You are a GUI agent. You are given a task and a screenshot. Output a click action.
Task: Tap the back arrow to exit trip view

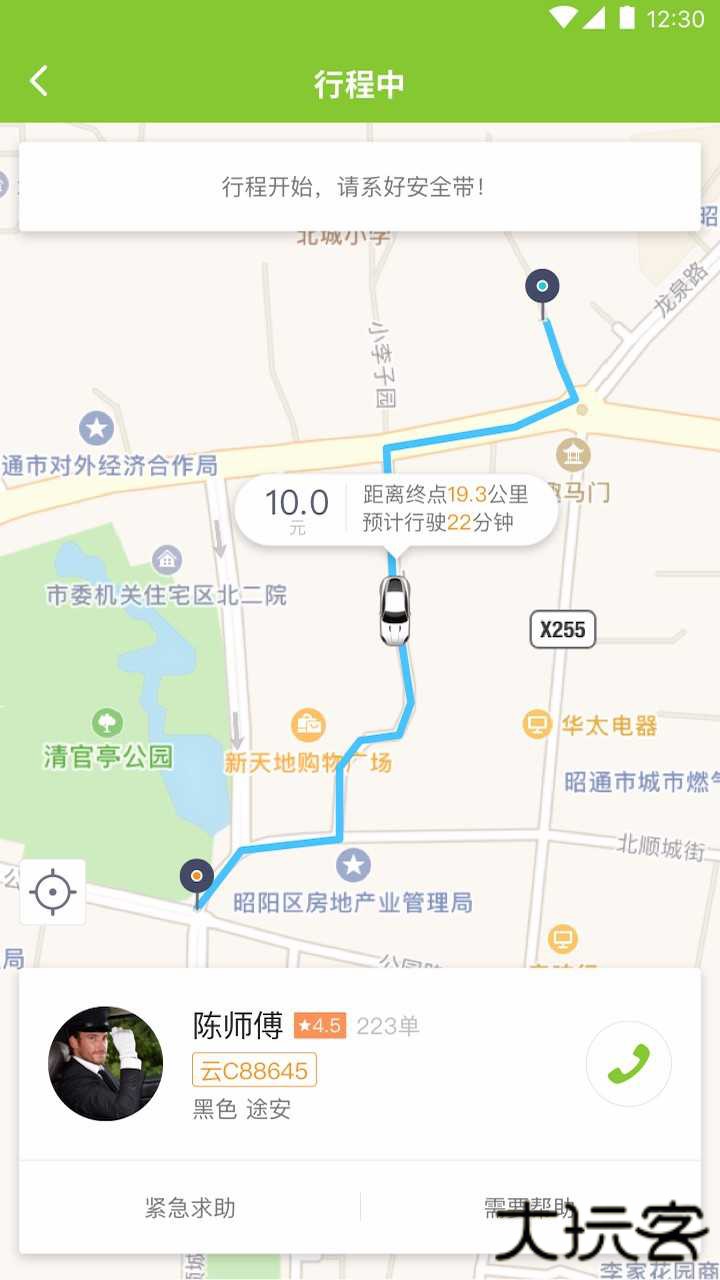click(x=39, y=82)
